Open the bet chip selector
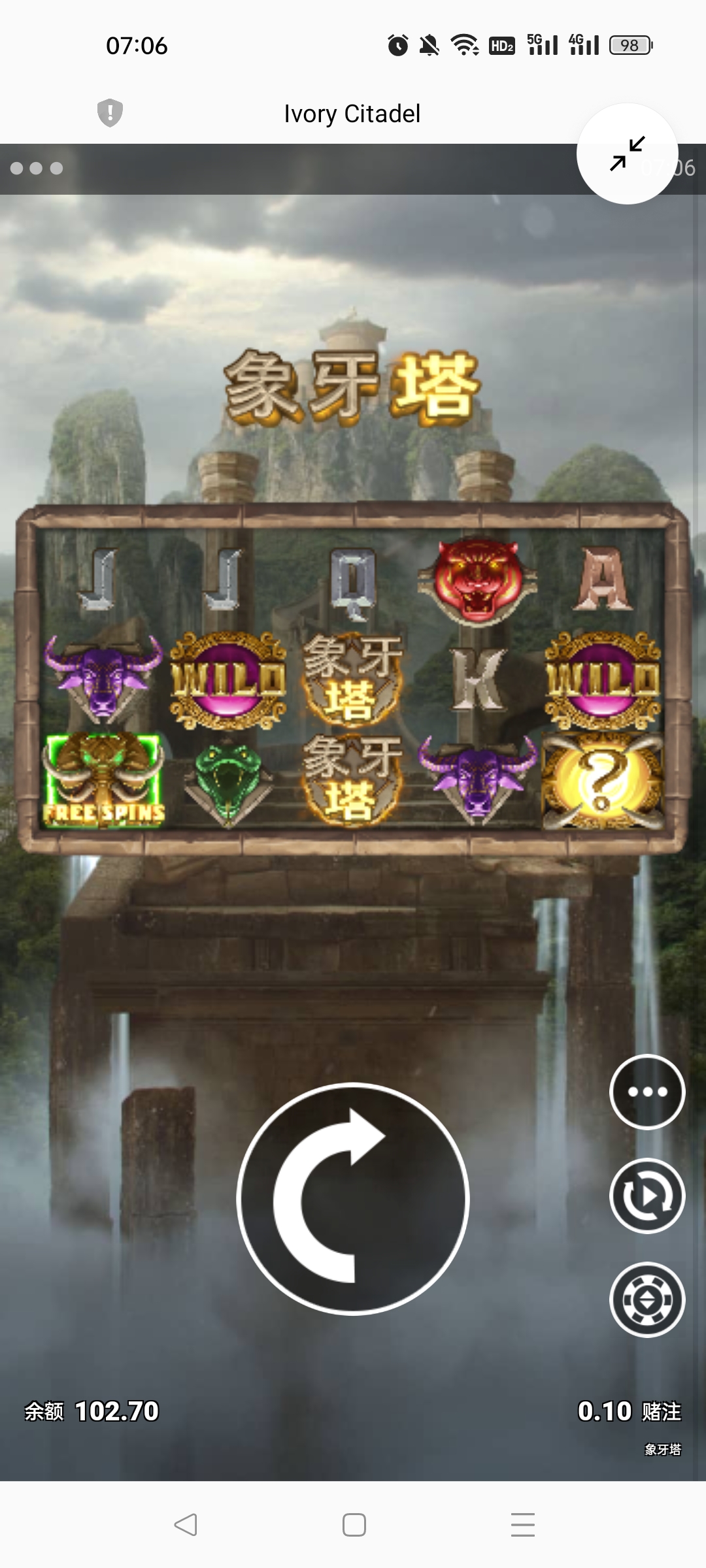This screenshot has width=706, height=1568. click(647, 1299)
